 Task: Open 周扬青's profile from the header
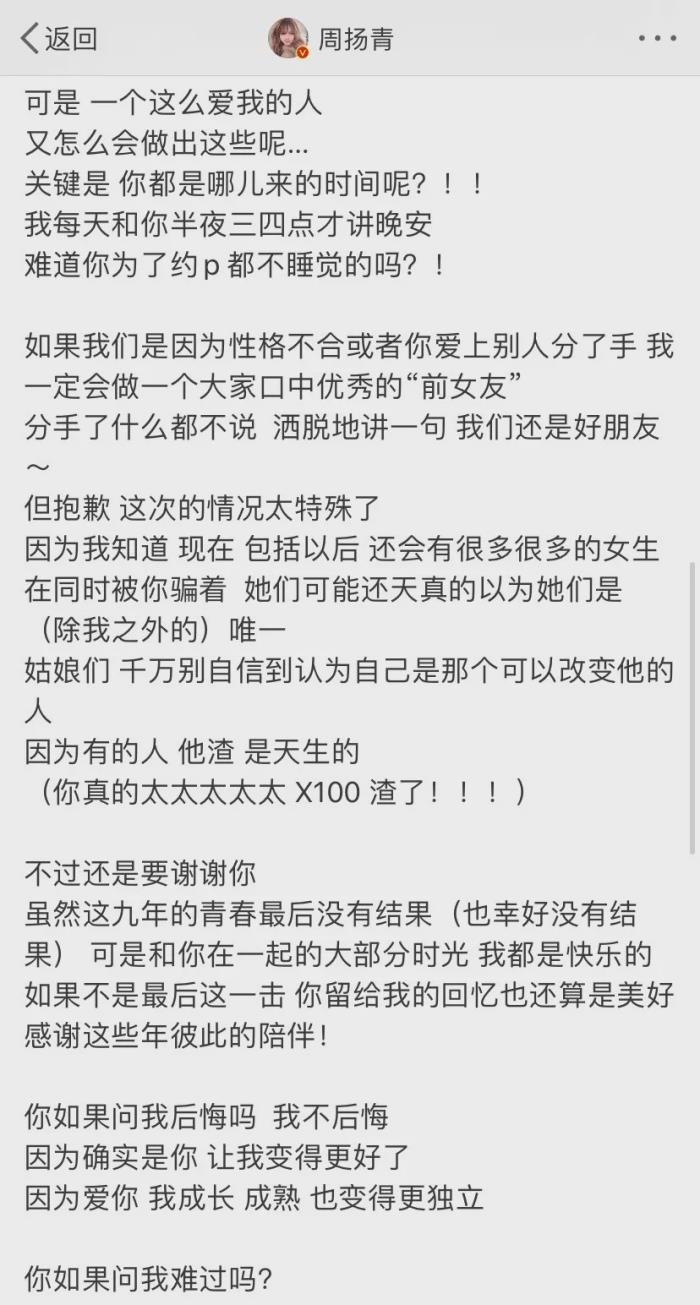coord(332,39)
